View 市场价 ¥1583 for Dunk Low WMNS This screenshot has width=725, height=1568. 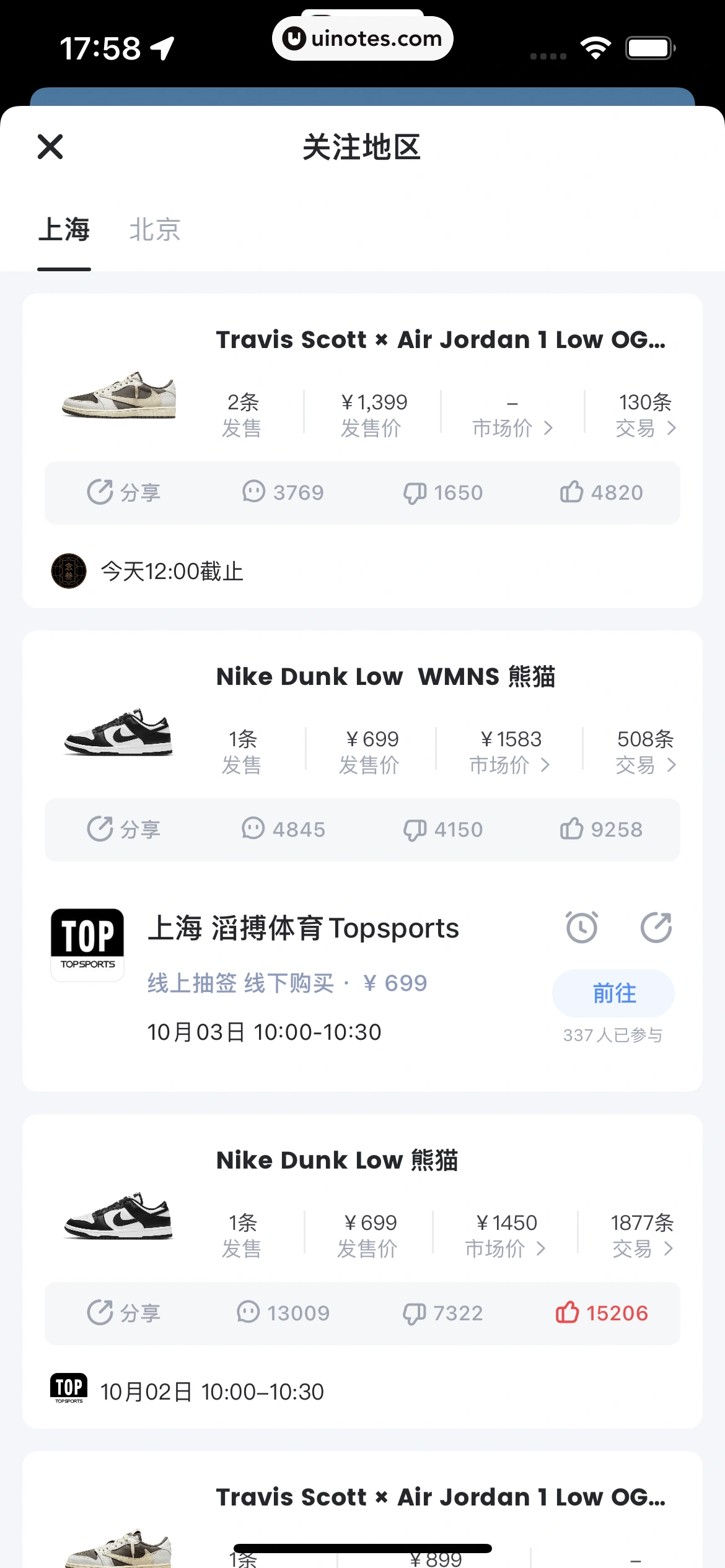(x=510, y=752)
